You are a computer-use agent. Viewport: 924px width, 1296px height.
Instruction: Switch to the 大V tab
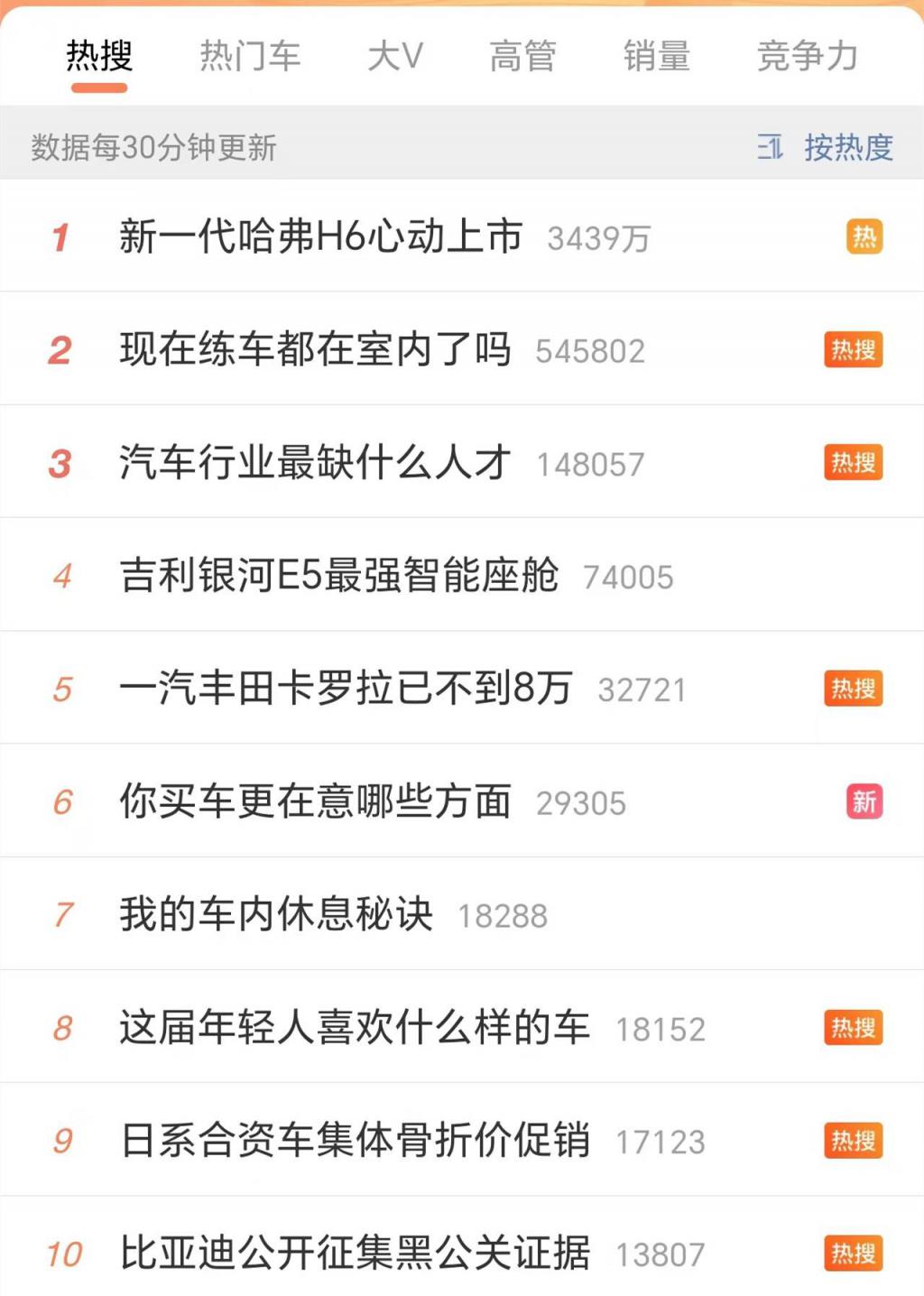coord(395,56)
